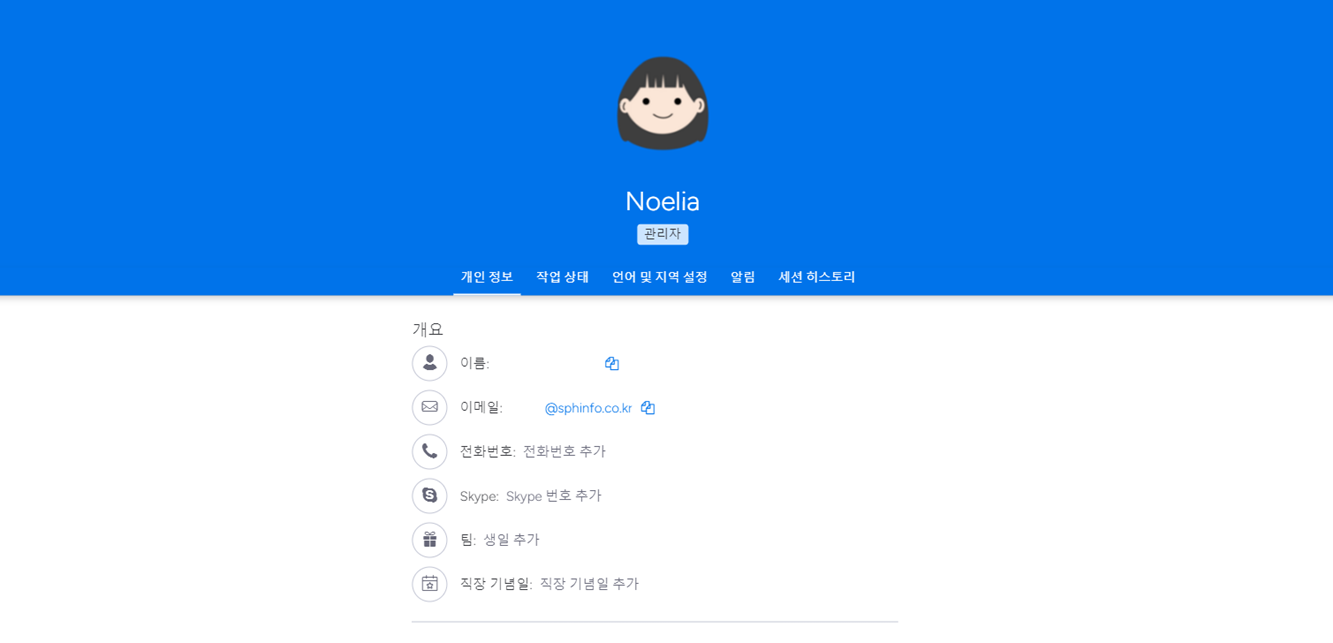Tap Skype 번호 추가 to add Skype
Viewport: 1333px width, 643px height.
[553, 496]
